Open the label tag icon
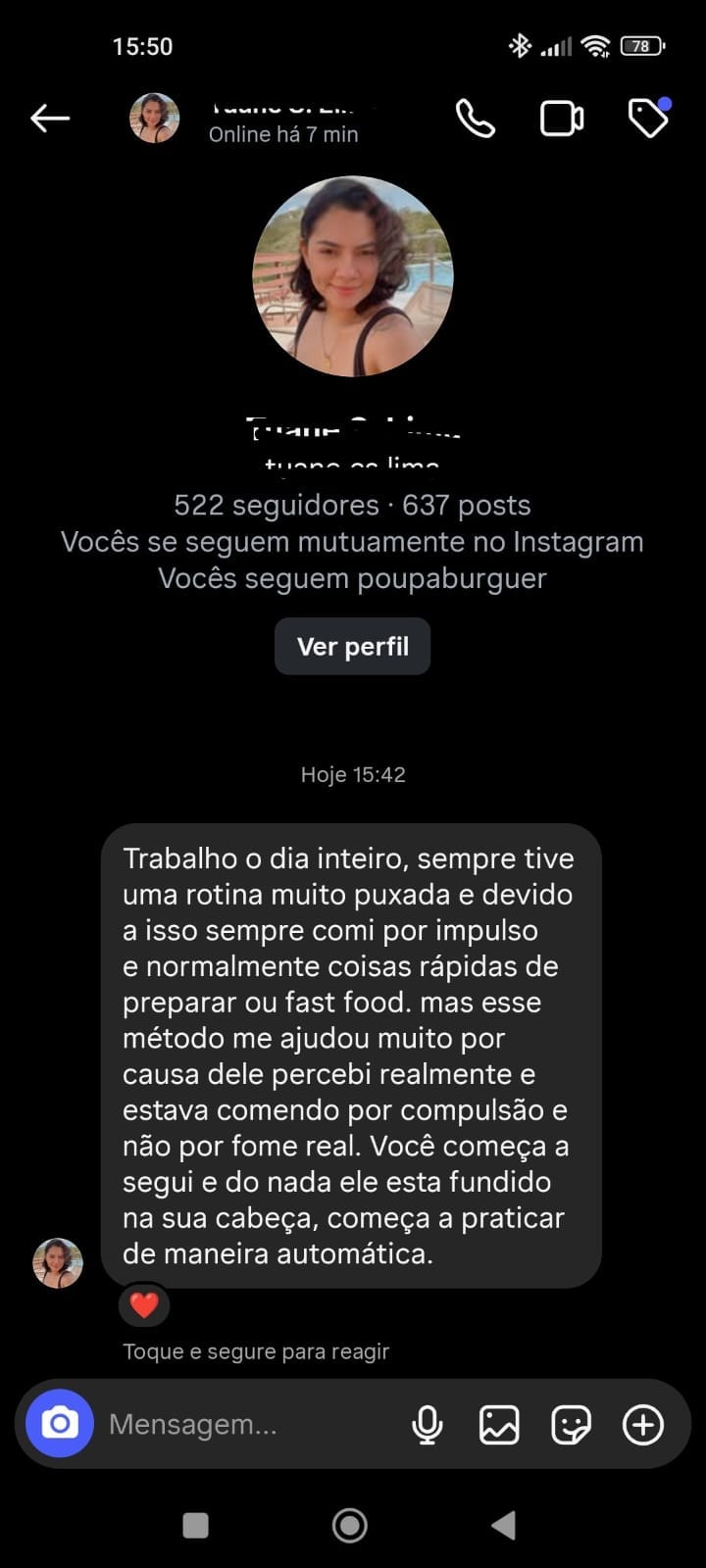The image size is (706, 1568). (x=648, y=119)
